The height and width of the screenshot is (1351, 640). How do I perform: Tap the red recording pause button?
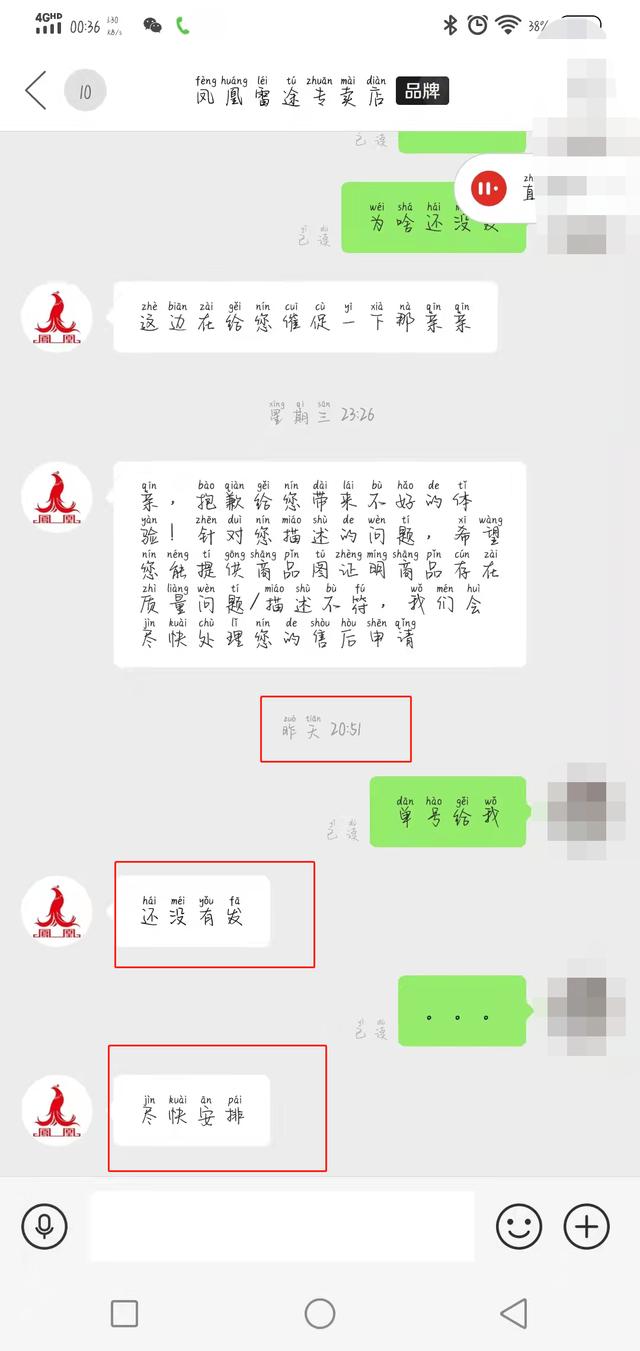click(487, 188)
